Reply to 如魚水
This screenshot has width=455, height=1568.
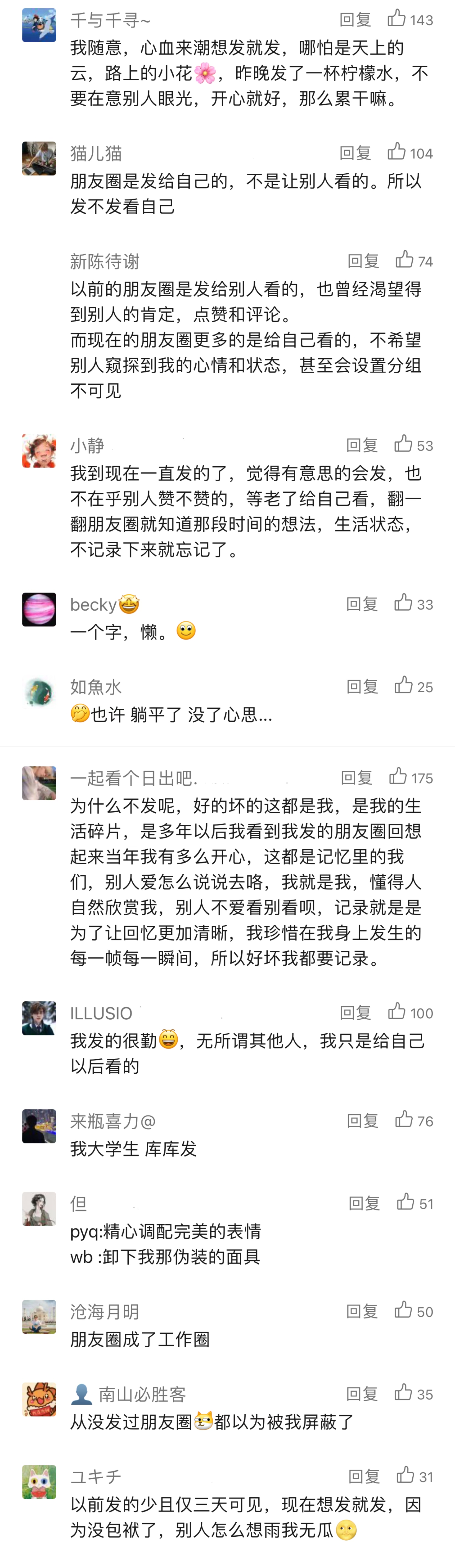[363, 687]
